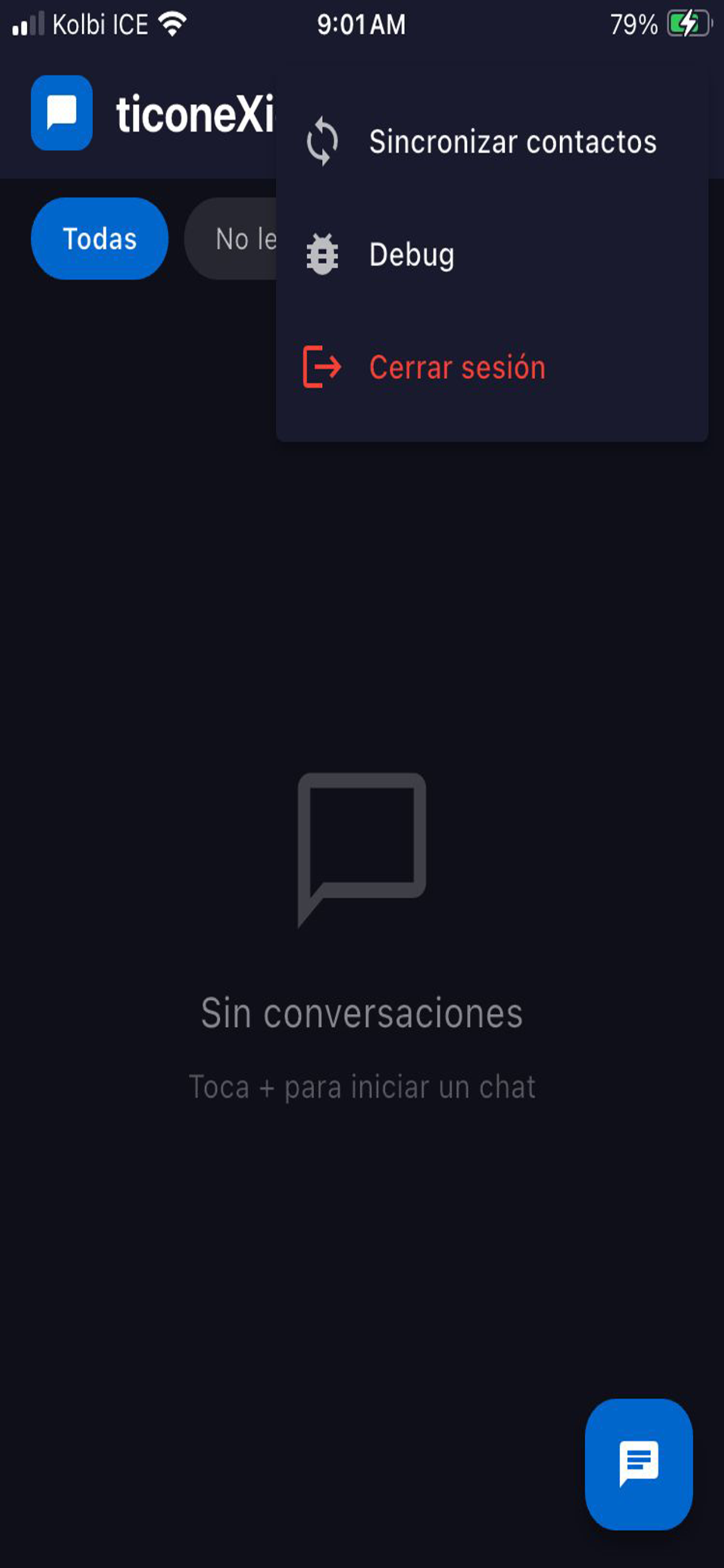
Task: Tap the cellular signal bars icon
Action: 29,23
